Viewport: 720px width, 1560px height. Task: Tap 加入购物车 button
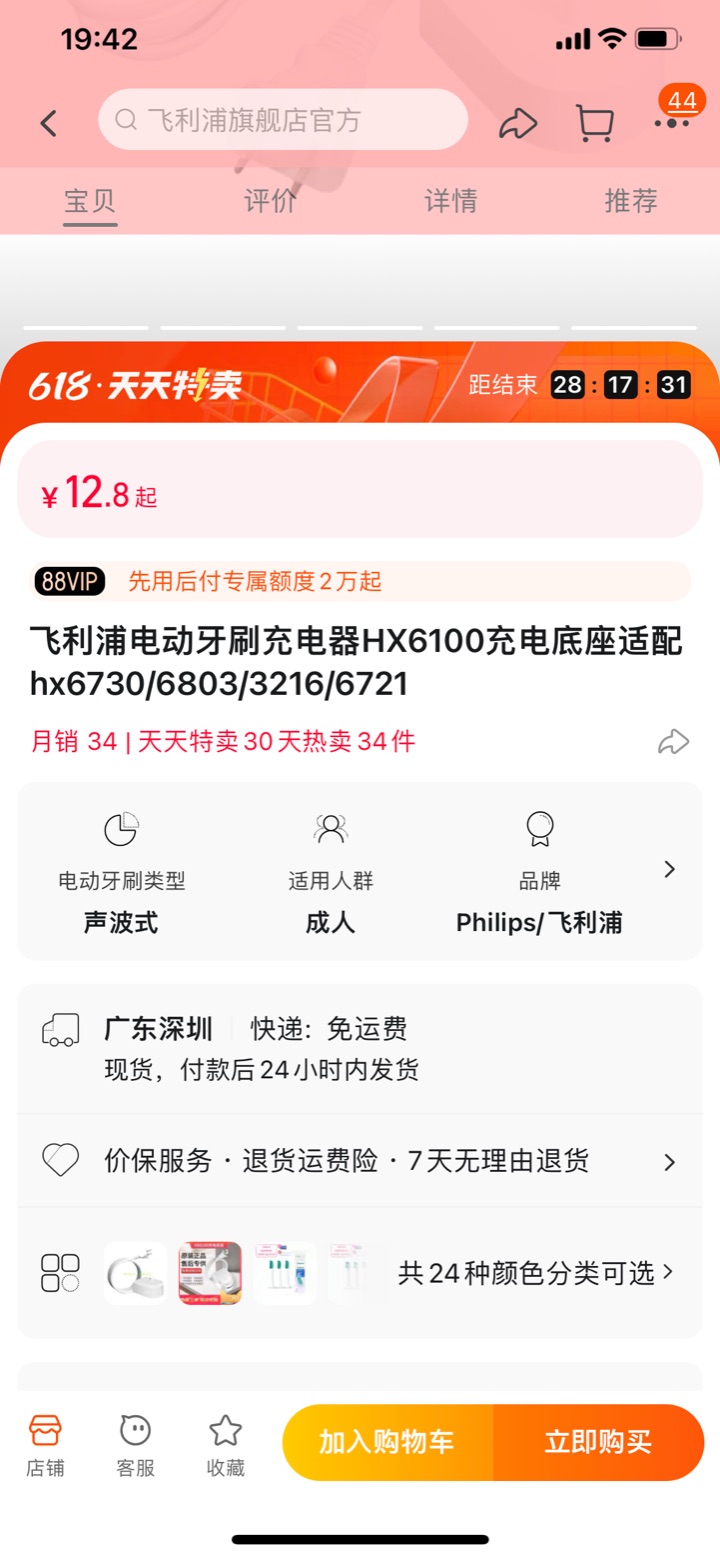(387, 1442)
